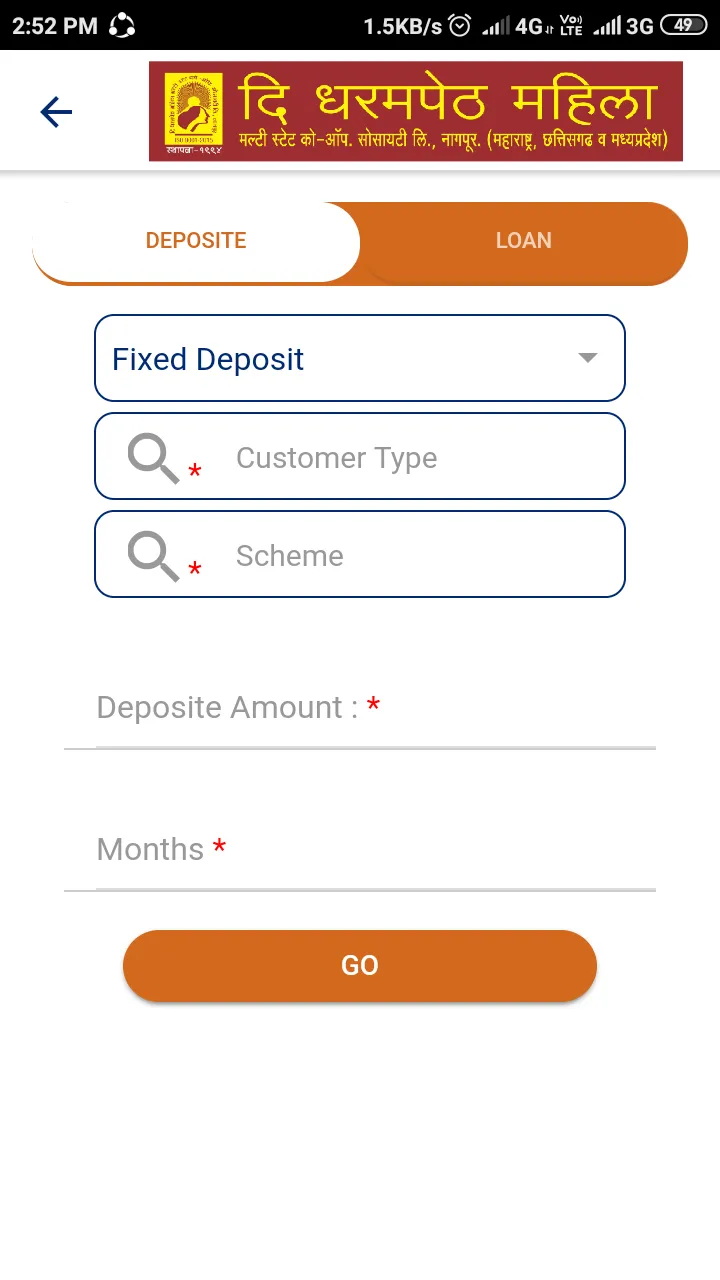Choose a Scheme from the search field
The image size is (720, 1280).
click(x=360, y=554)
